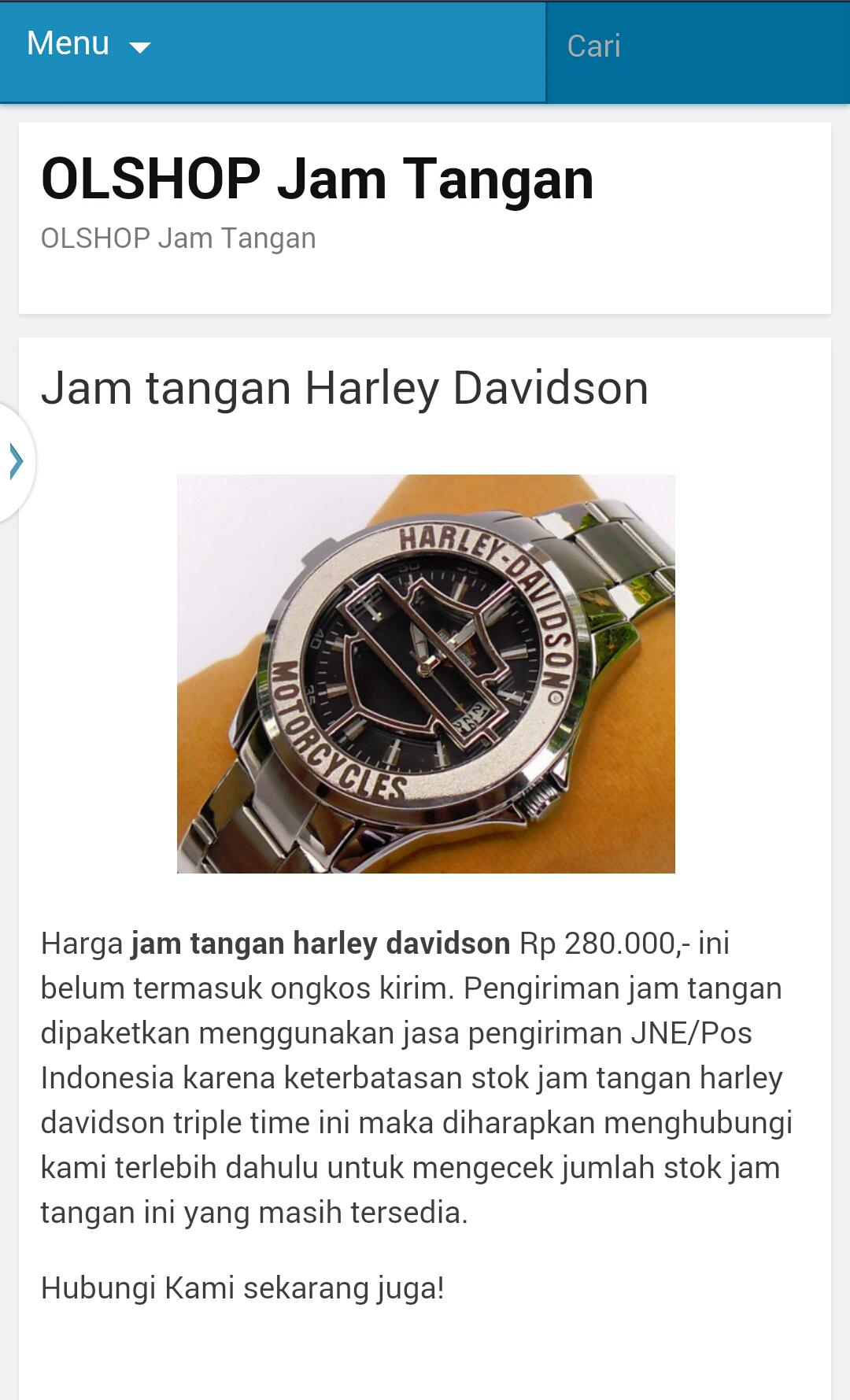Click the downward arrow next to Menu

coord(139,49)
